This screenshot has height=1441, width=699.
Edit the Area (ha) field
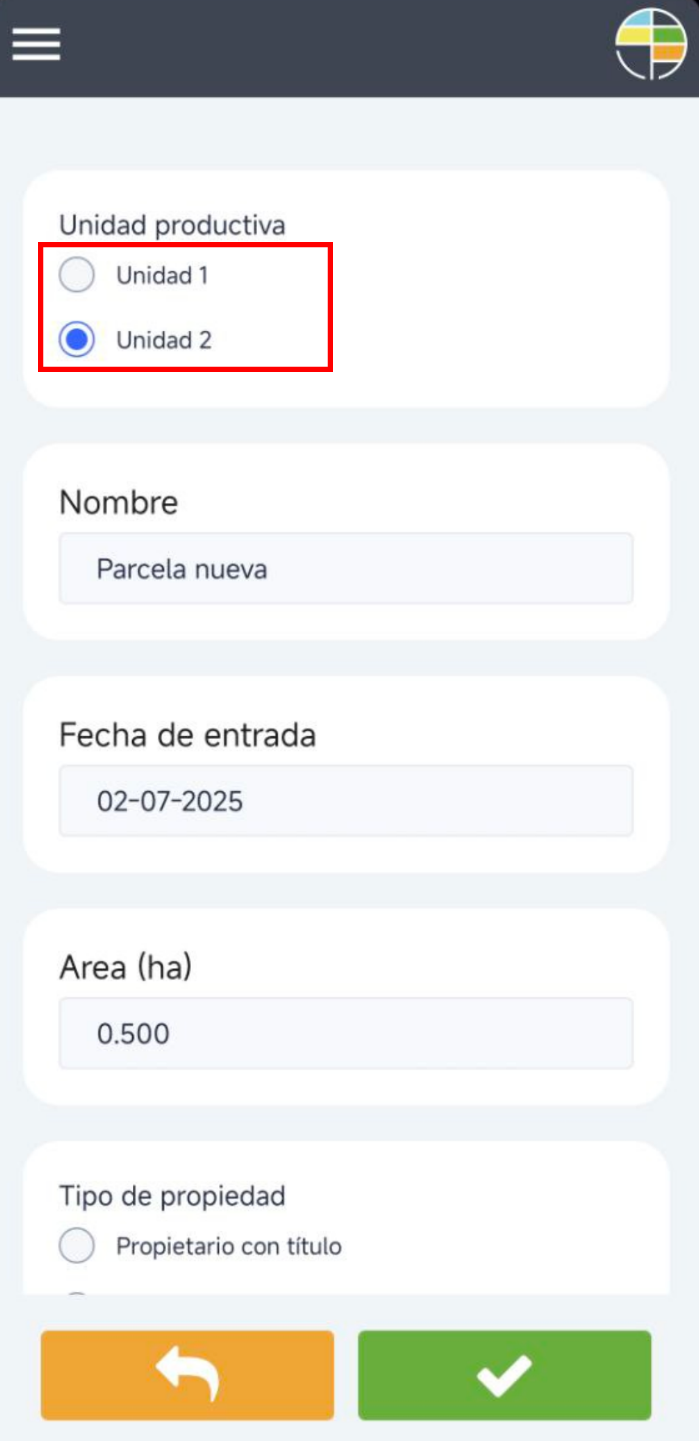345,1033
